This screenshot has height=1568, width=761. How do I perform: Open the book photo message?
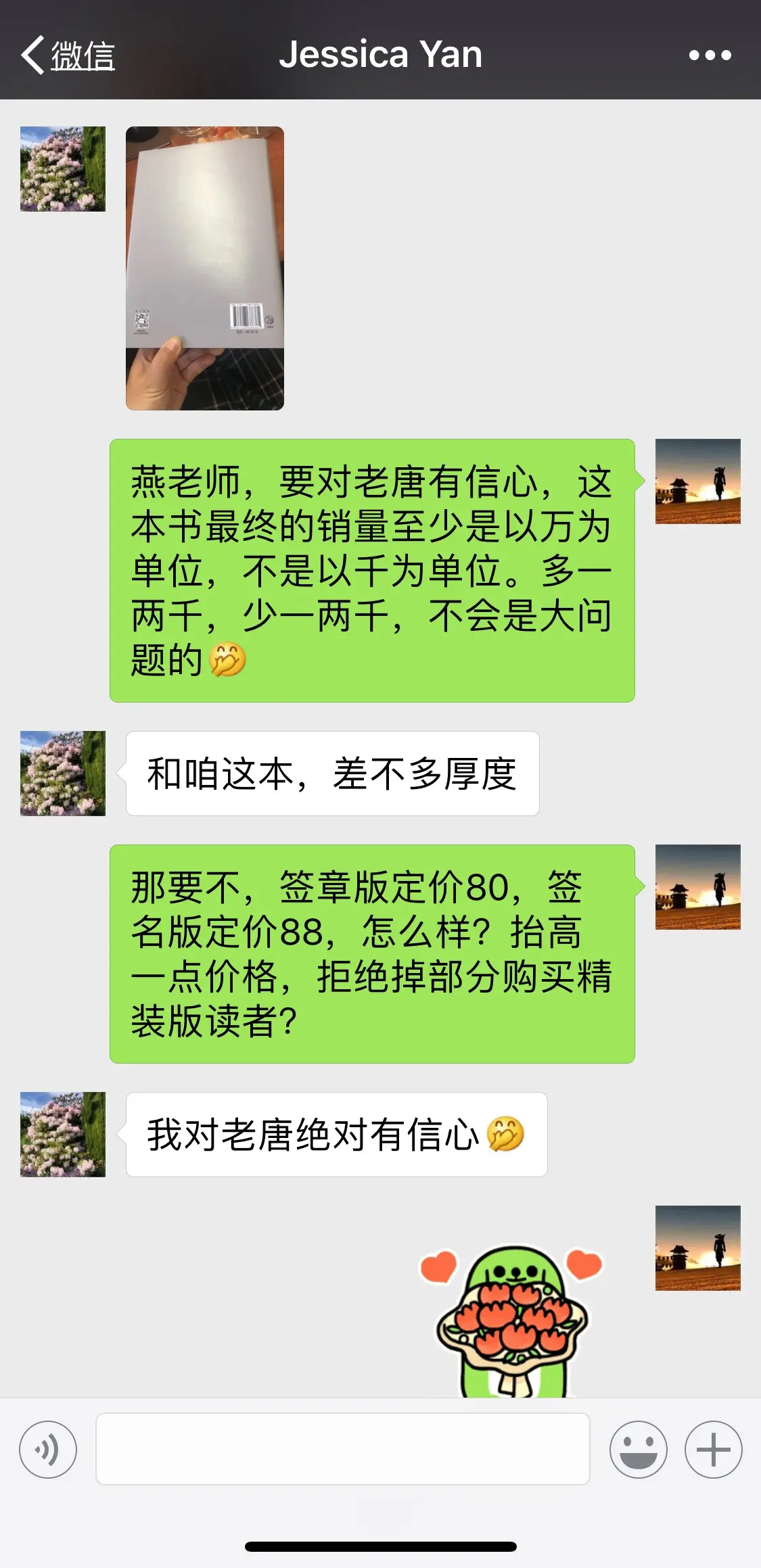pyautogui.click(x=205, y=268)
